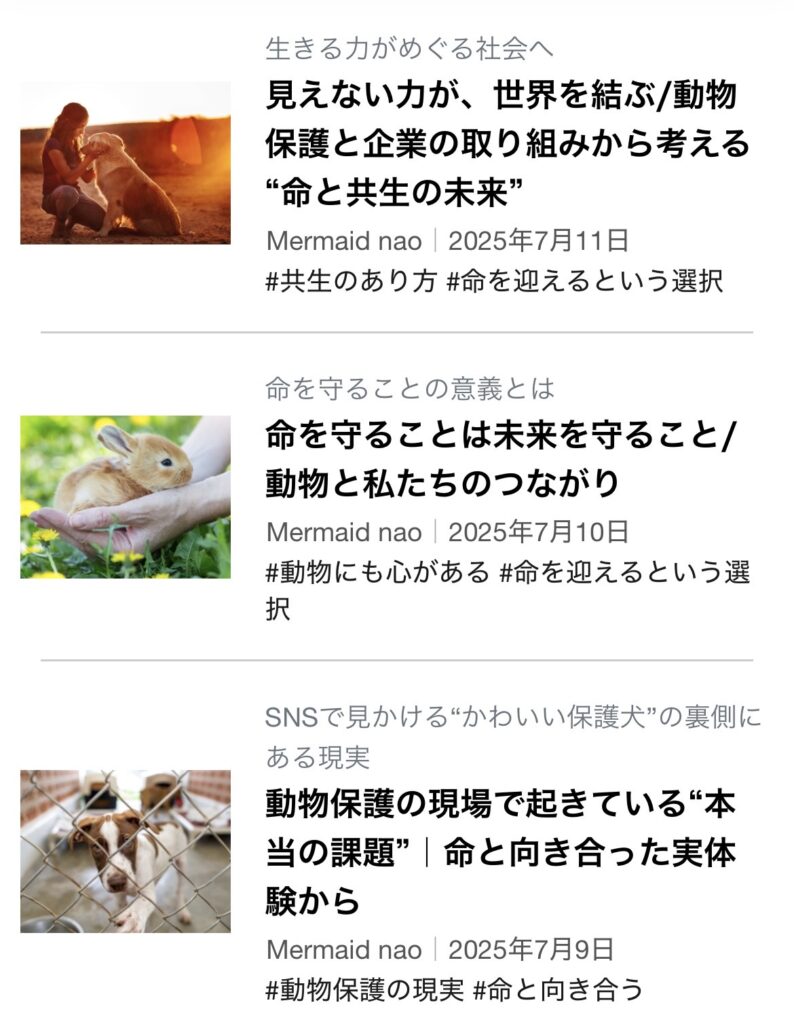The width and height of the screenshot is (794, 1024).
Task: Browse the hashtag #動物保護の現実
Action: [364, 990]
